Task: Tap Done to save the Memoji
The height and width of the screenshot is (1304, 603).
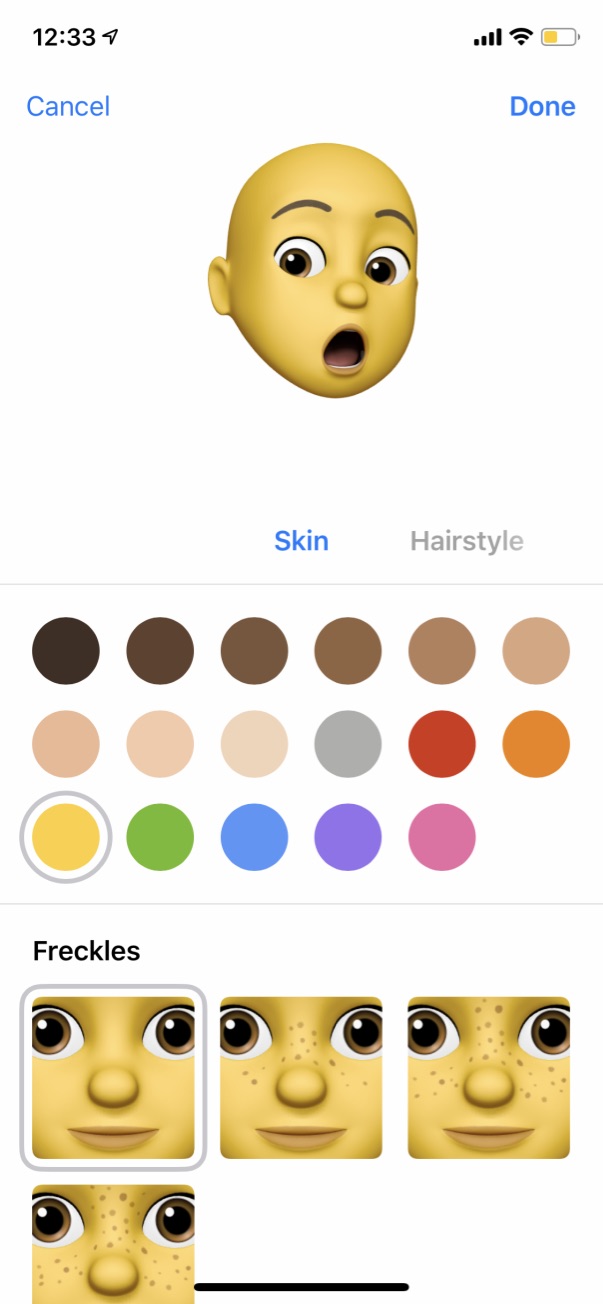Action: [542, 106]
